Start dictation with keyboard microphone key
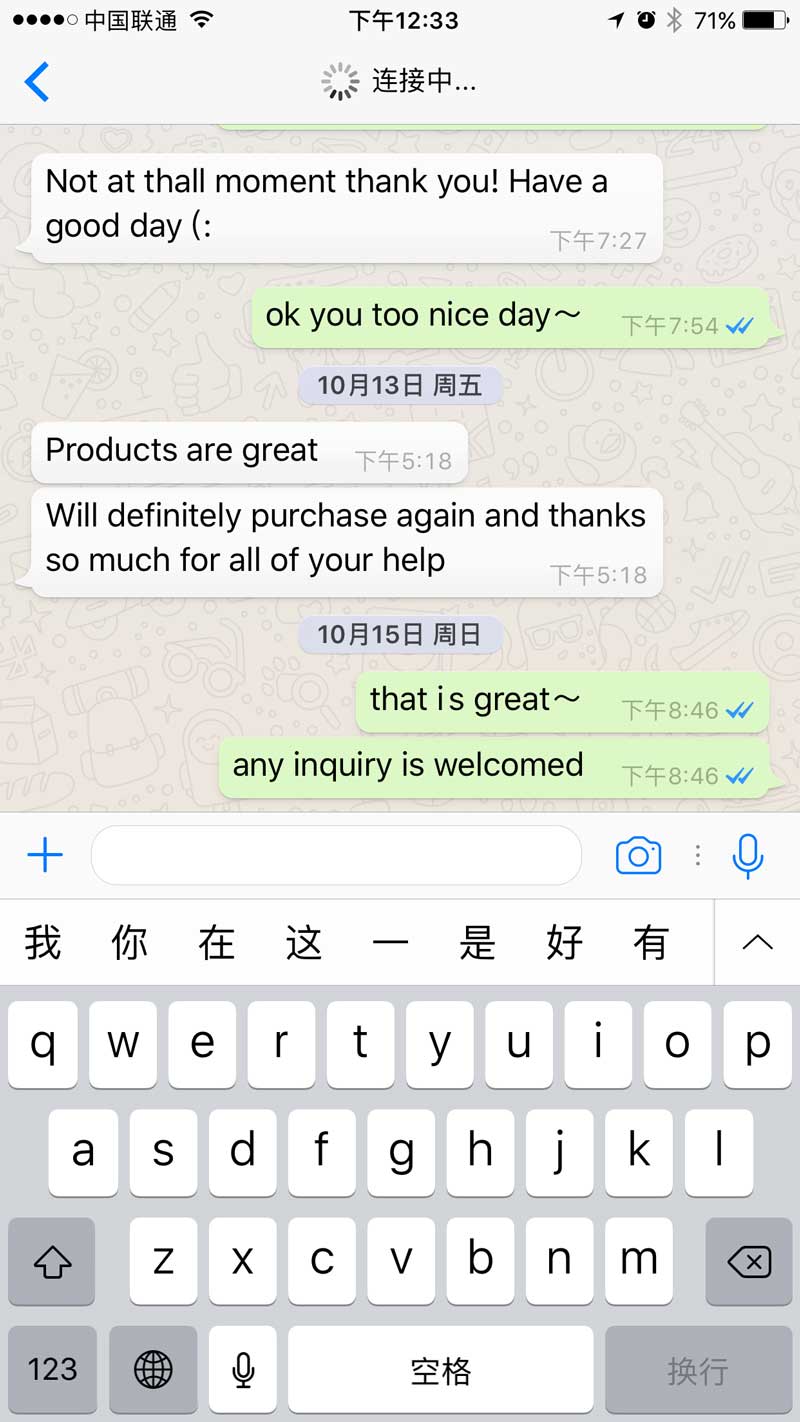This screenshot has height=1422, width=800. pos(243,1369)
